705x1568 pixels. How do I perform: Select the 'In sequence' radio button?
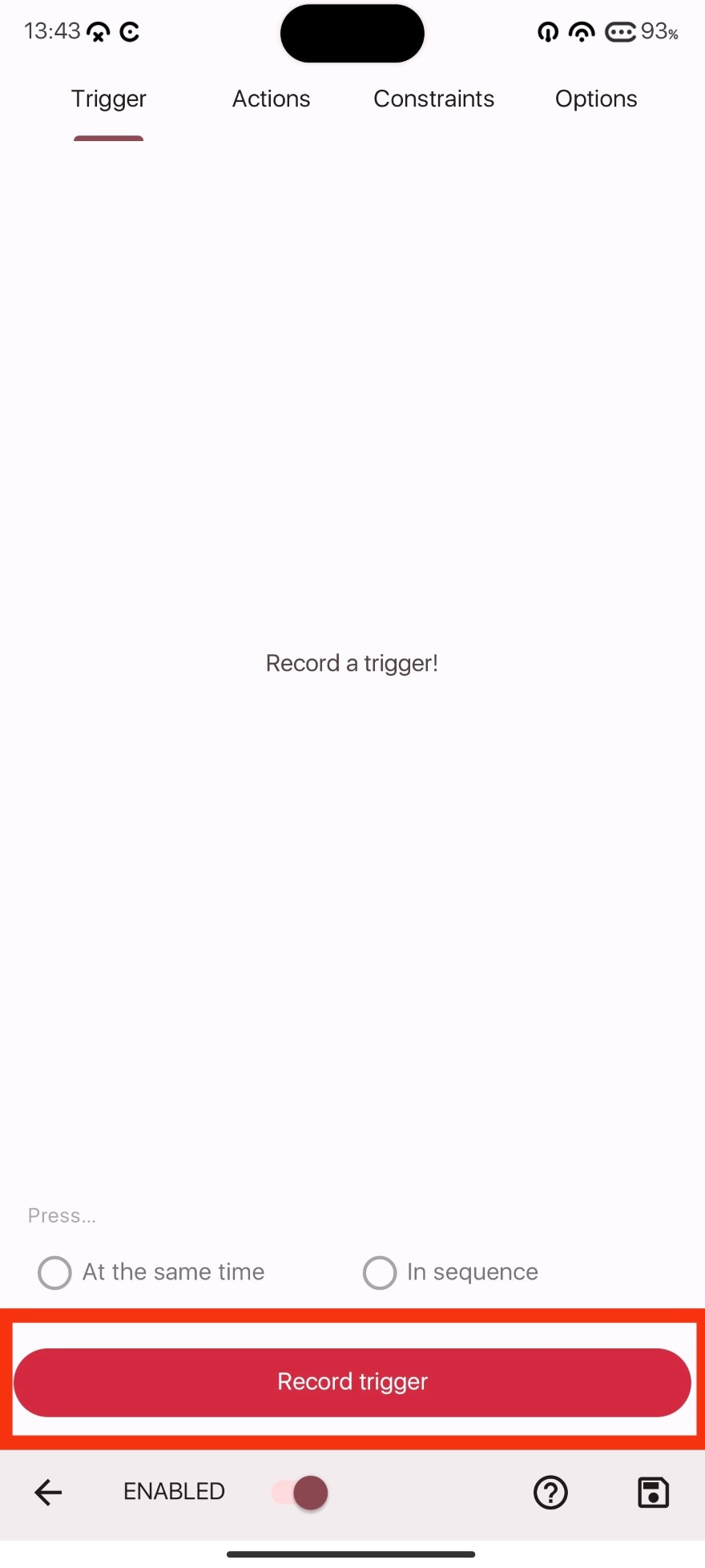(x=380, y=1272)
